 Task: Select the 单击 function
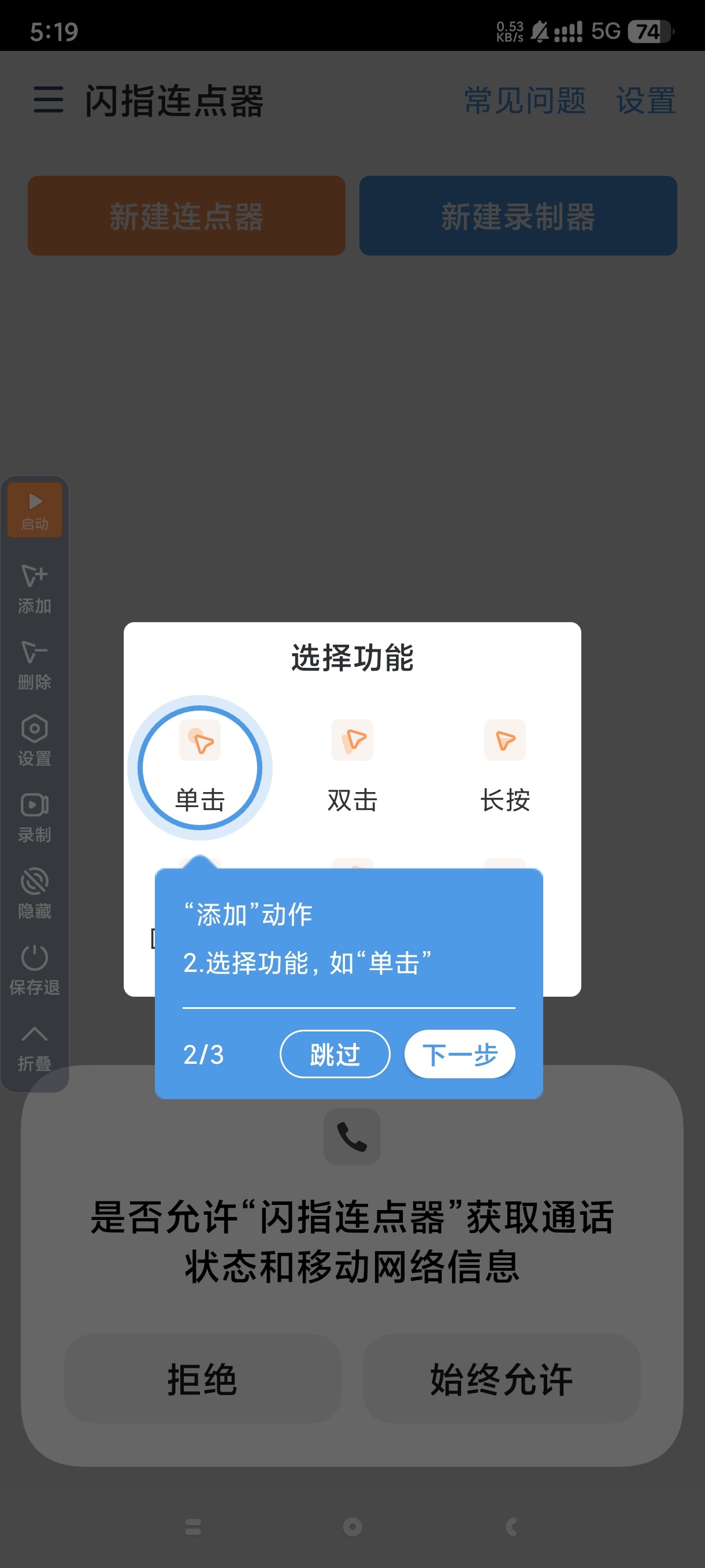199,767
